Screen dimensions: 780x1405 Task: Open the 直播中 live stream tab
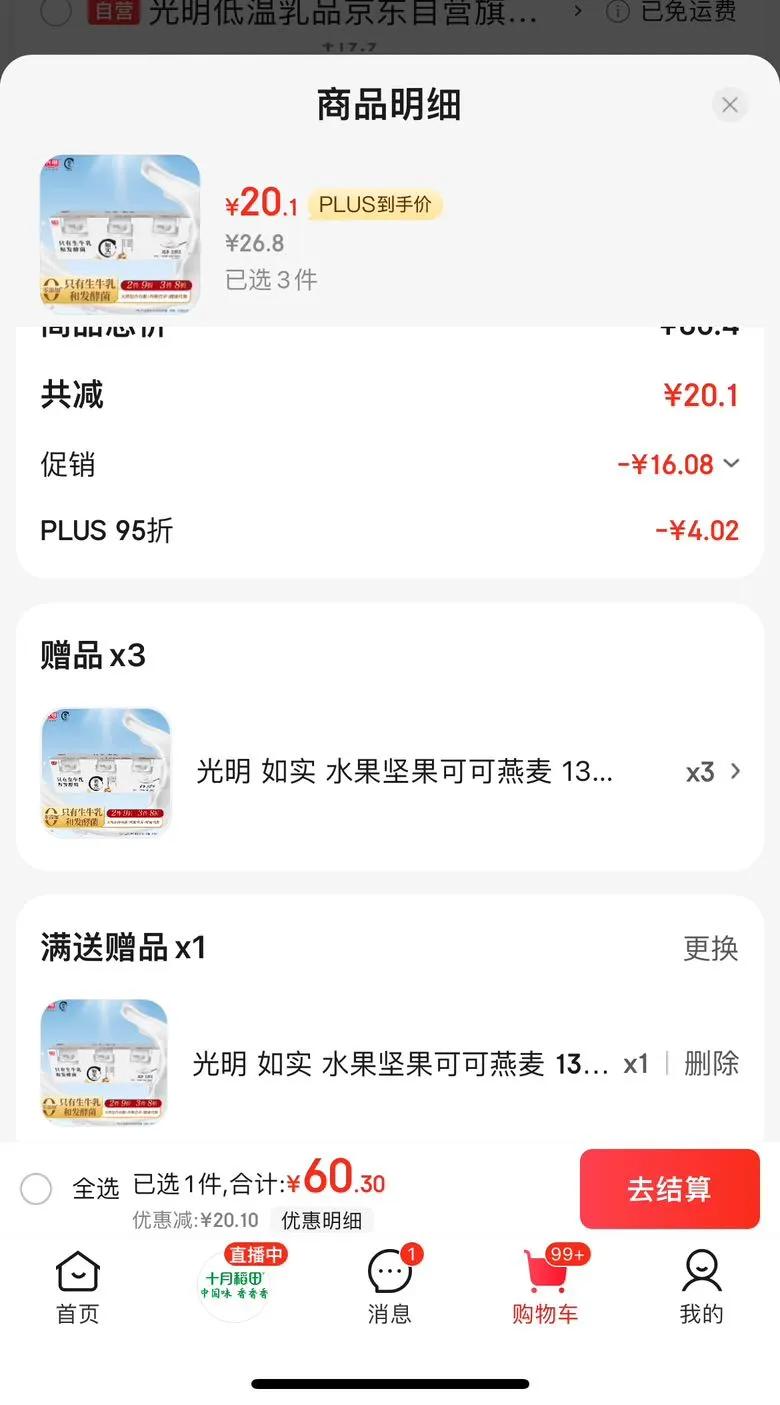(235, 1284)
